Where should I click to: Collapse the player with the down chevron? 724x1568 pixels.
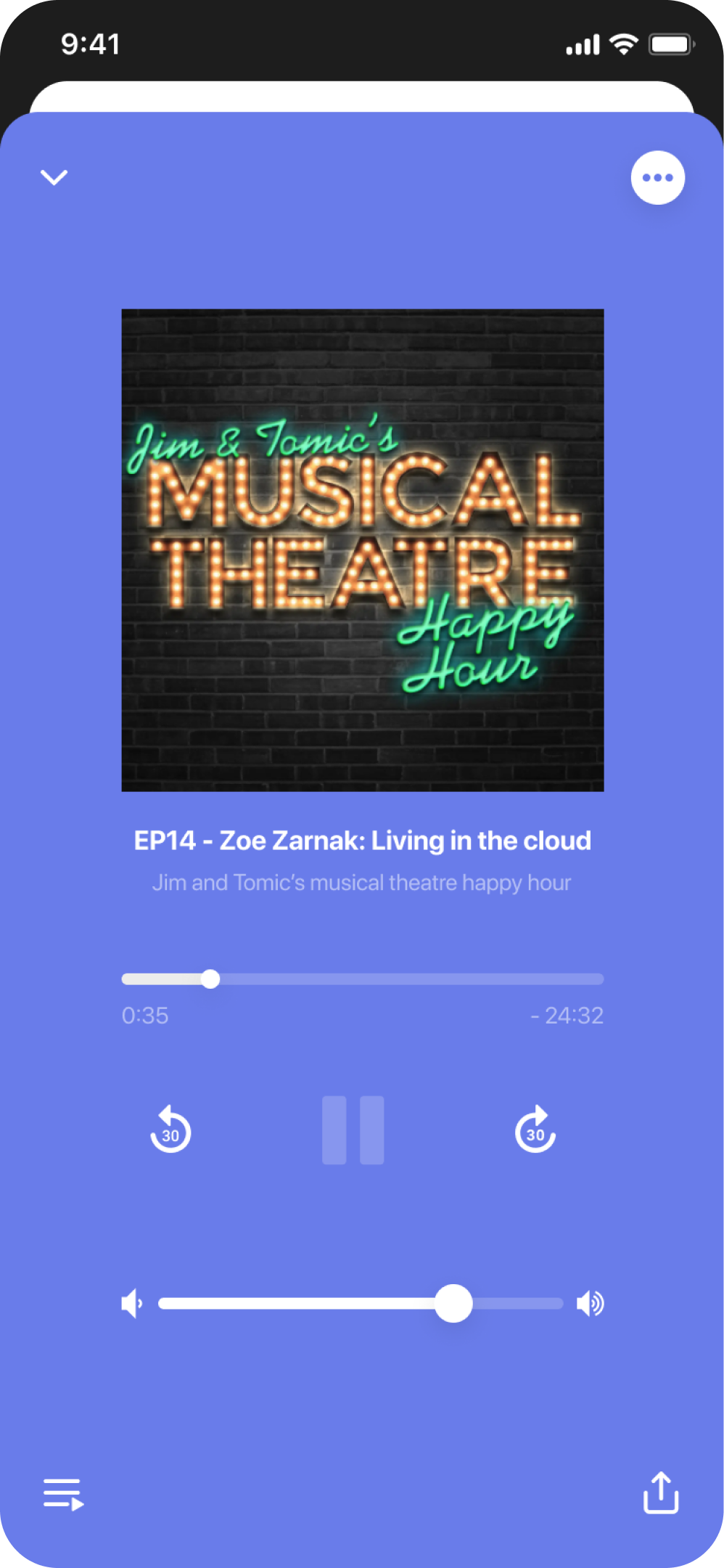coord(54,177)
